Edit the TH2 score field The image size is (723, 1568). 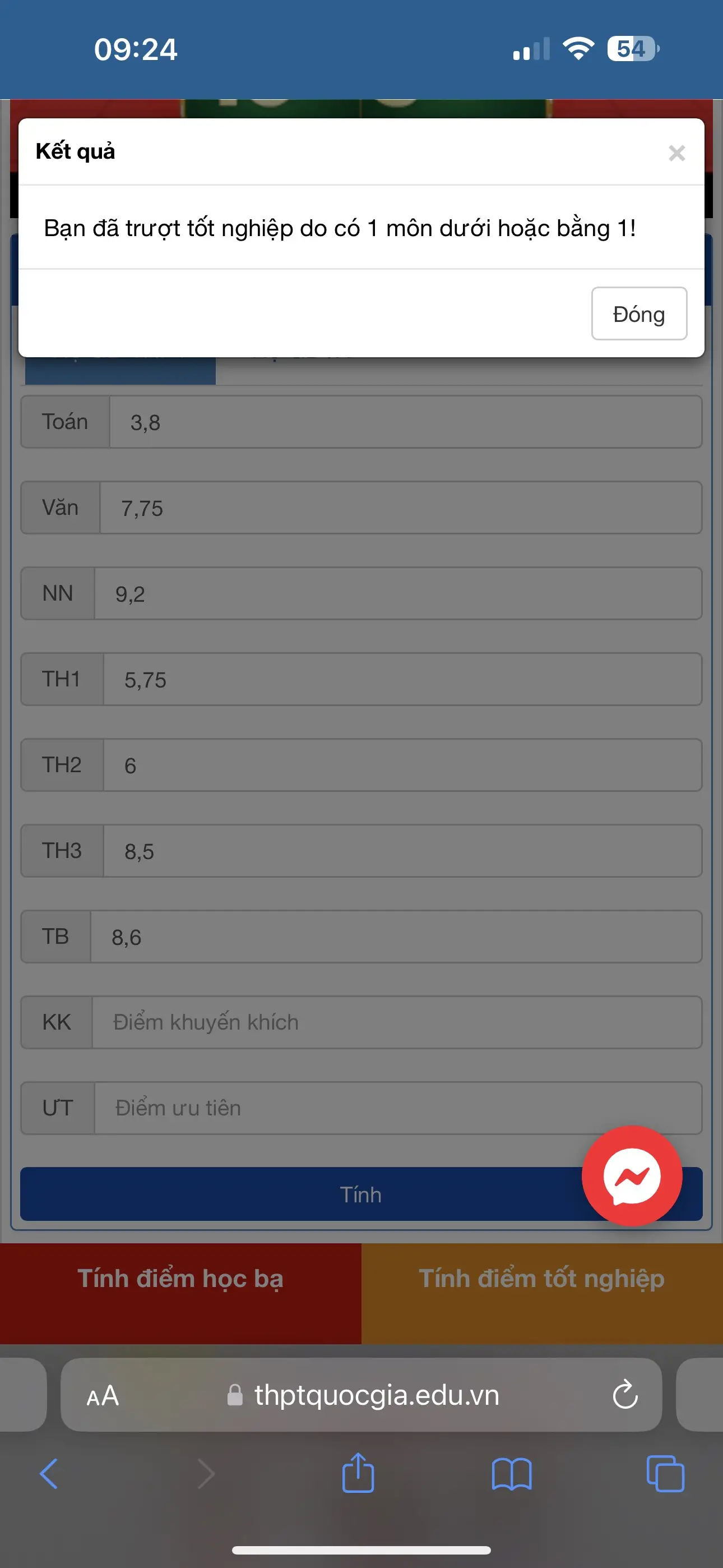coord(402,765)
